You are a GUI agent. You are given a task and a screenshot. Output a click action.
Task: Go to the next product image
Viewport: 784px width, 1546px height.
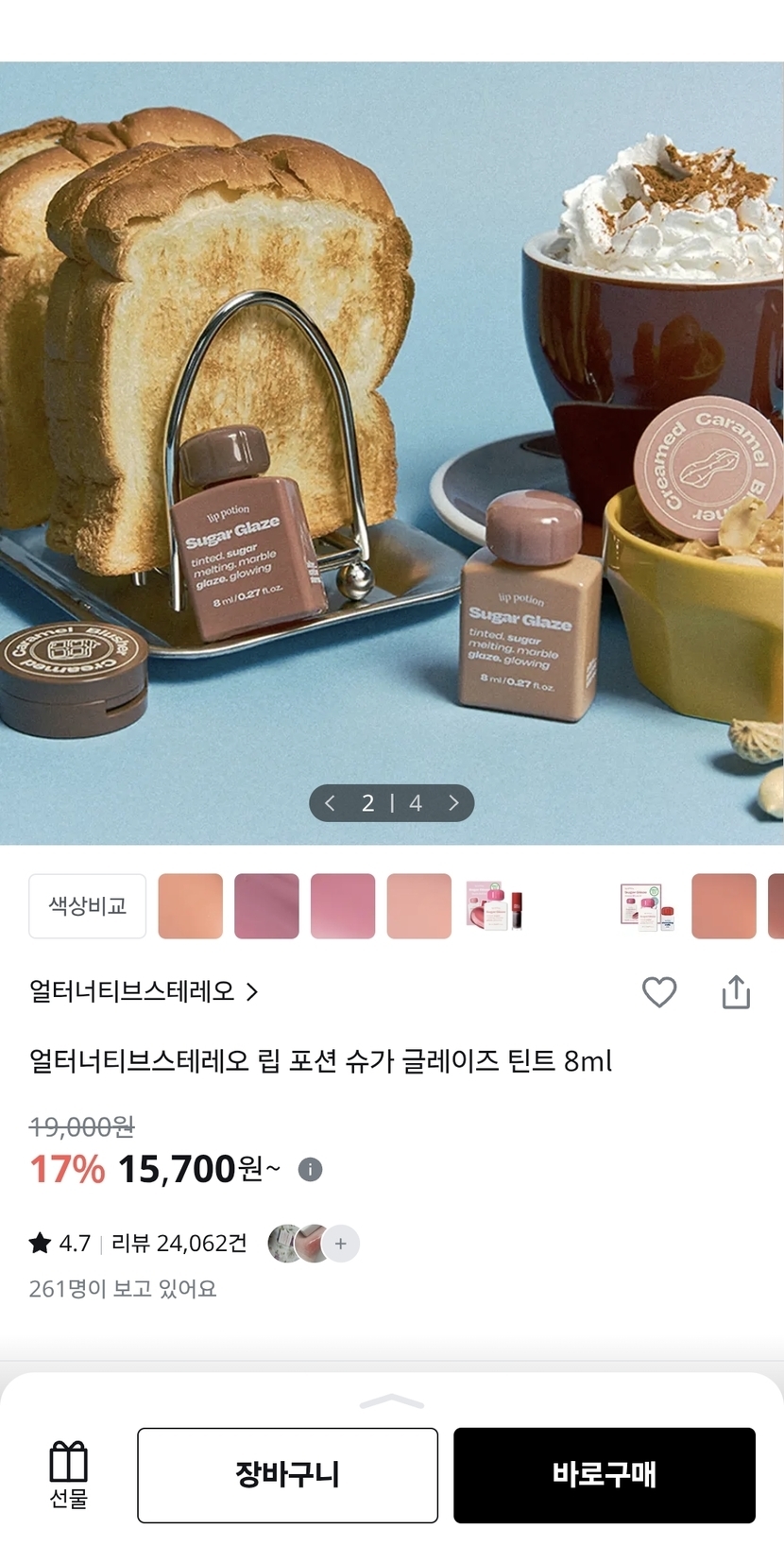point(454,803)
